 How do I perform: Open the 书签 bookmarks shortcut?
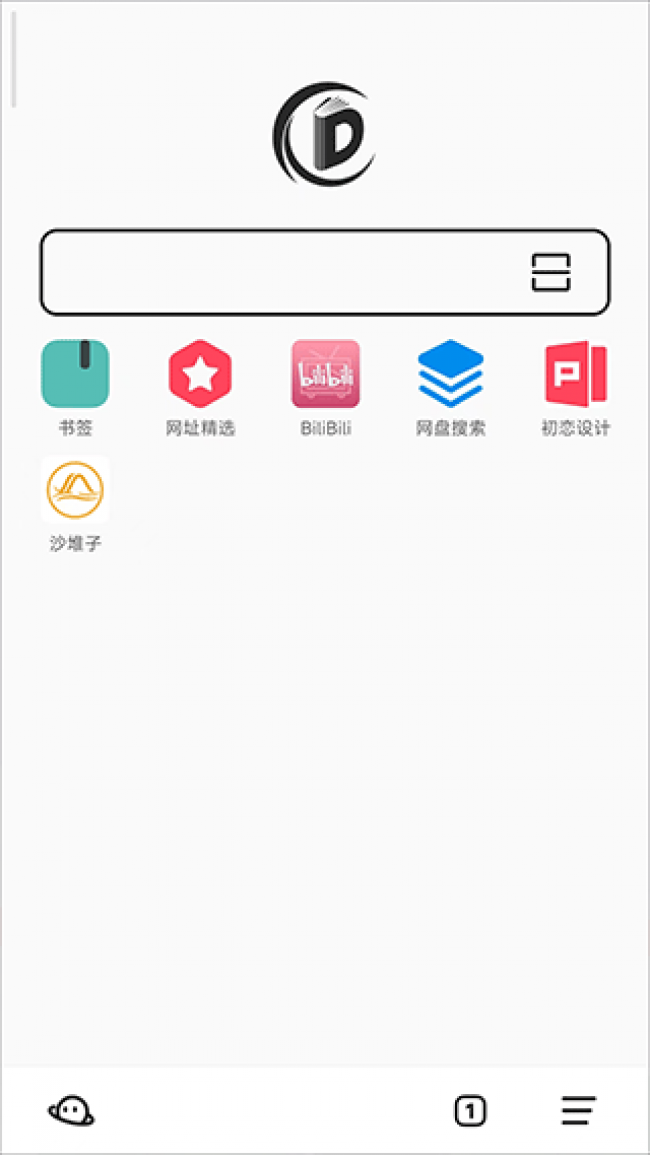coord(75,374)
